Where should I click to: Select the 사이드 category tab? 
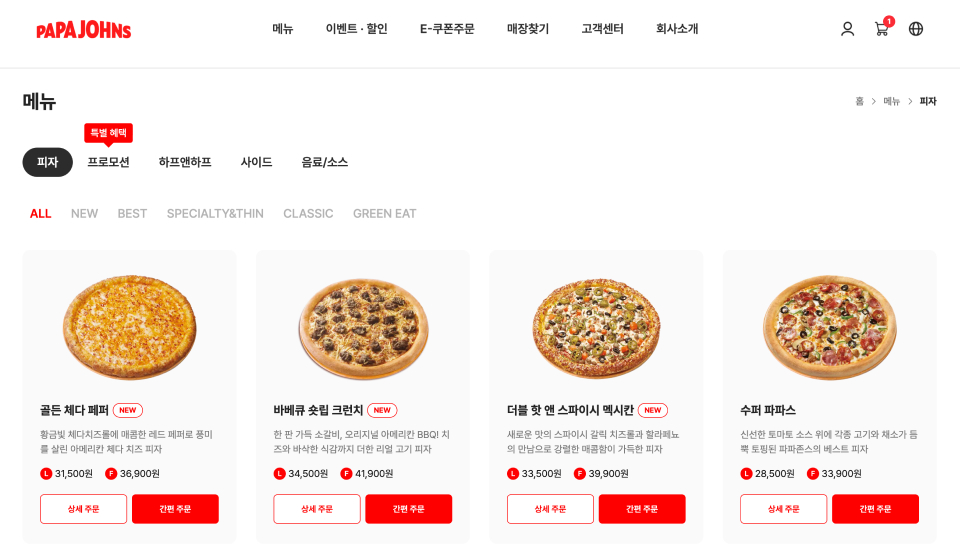click(256, 162)
